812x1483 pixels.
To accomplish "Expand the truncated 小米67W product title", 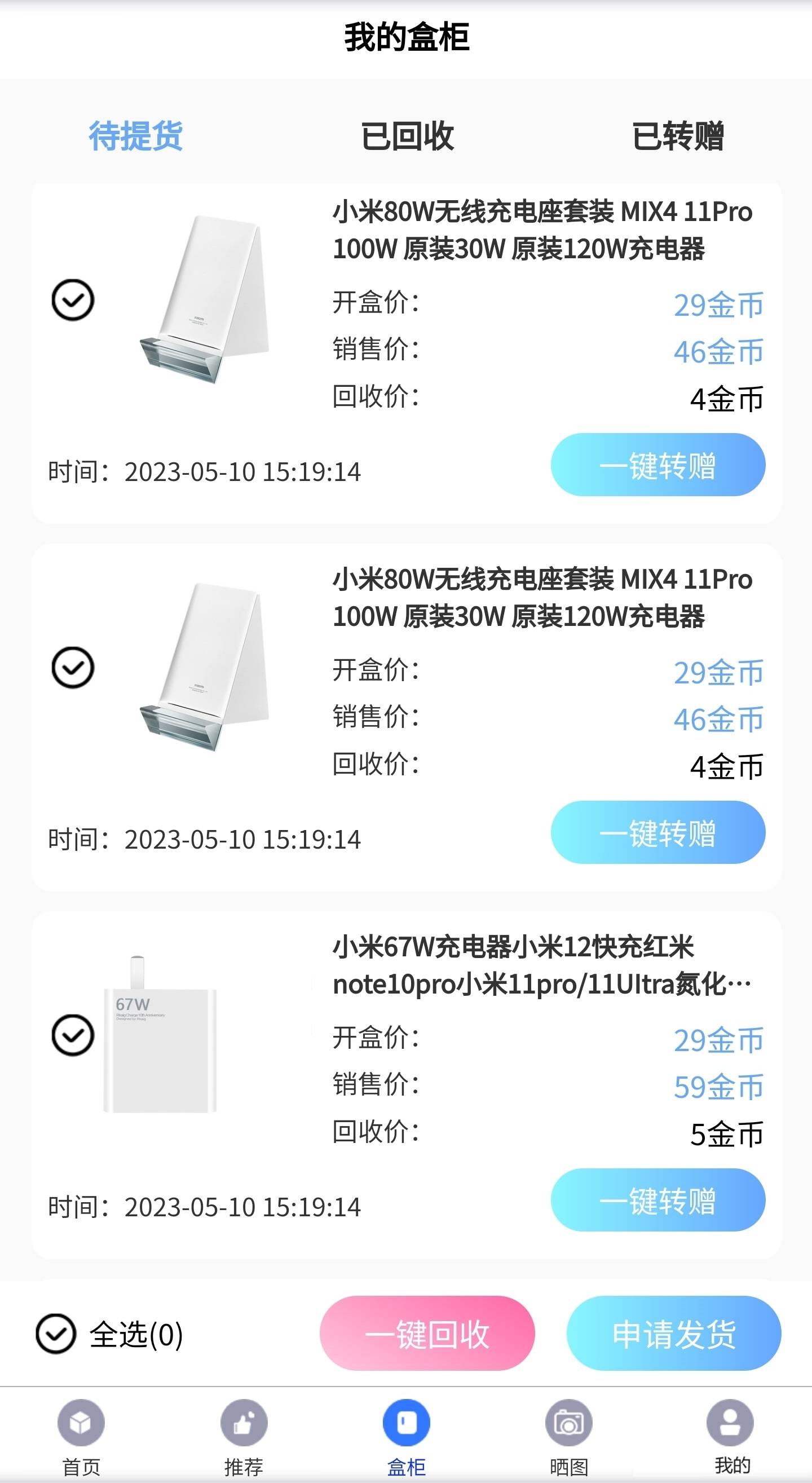I will (541, 969).
